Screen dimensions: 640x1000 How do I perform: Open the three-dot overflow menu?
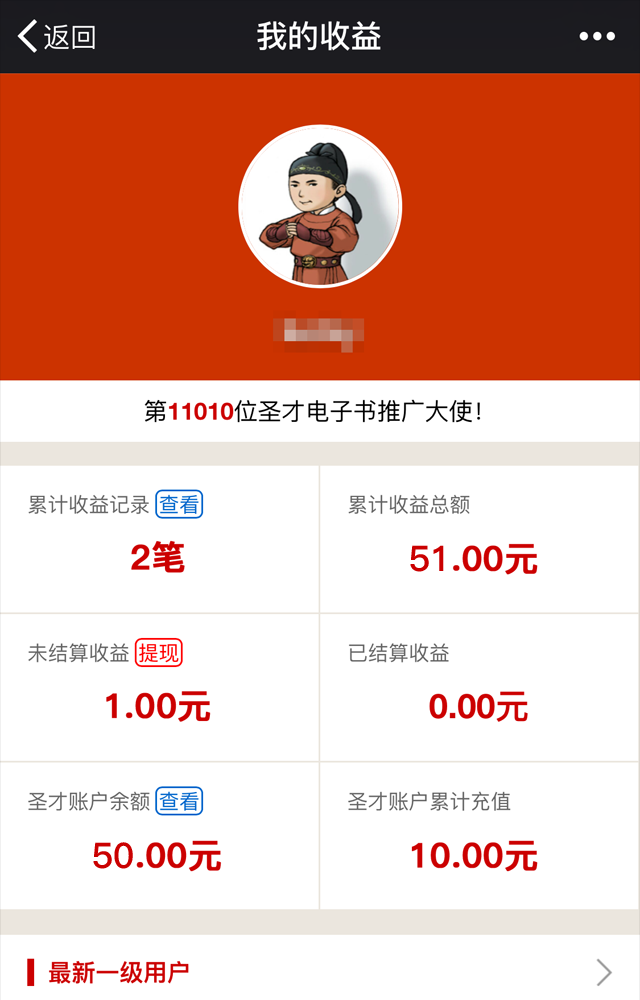tap(597, 37)
